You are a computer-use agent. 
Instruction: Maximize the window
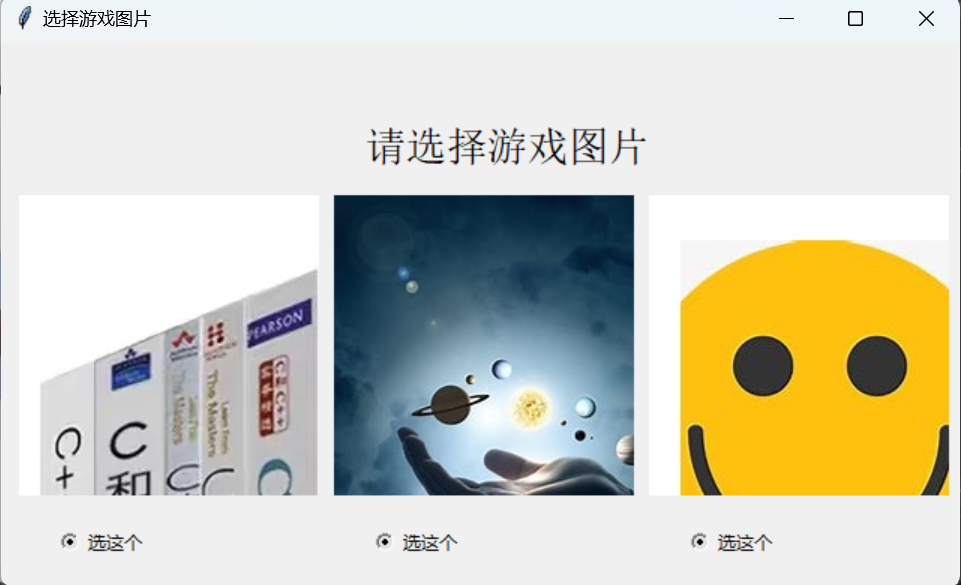coord(855,19)
